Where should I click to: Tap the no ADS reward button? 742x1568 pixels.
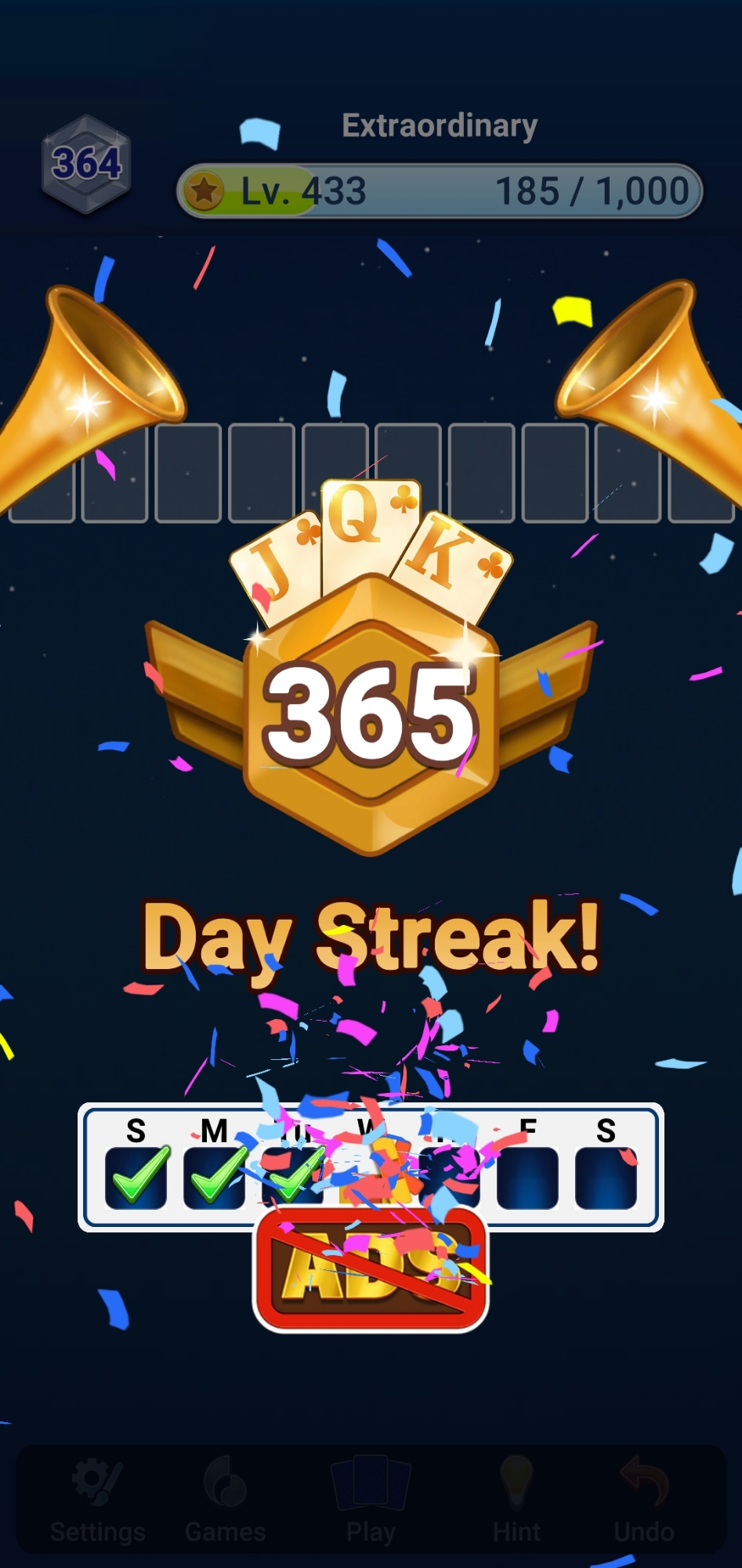coord(371,1269)
